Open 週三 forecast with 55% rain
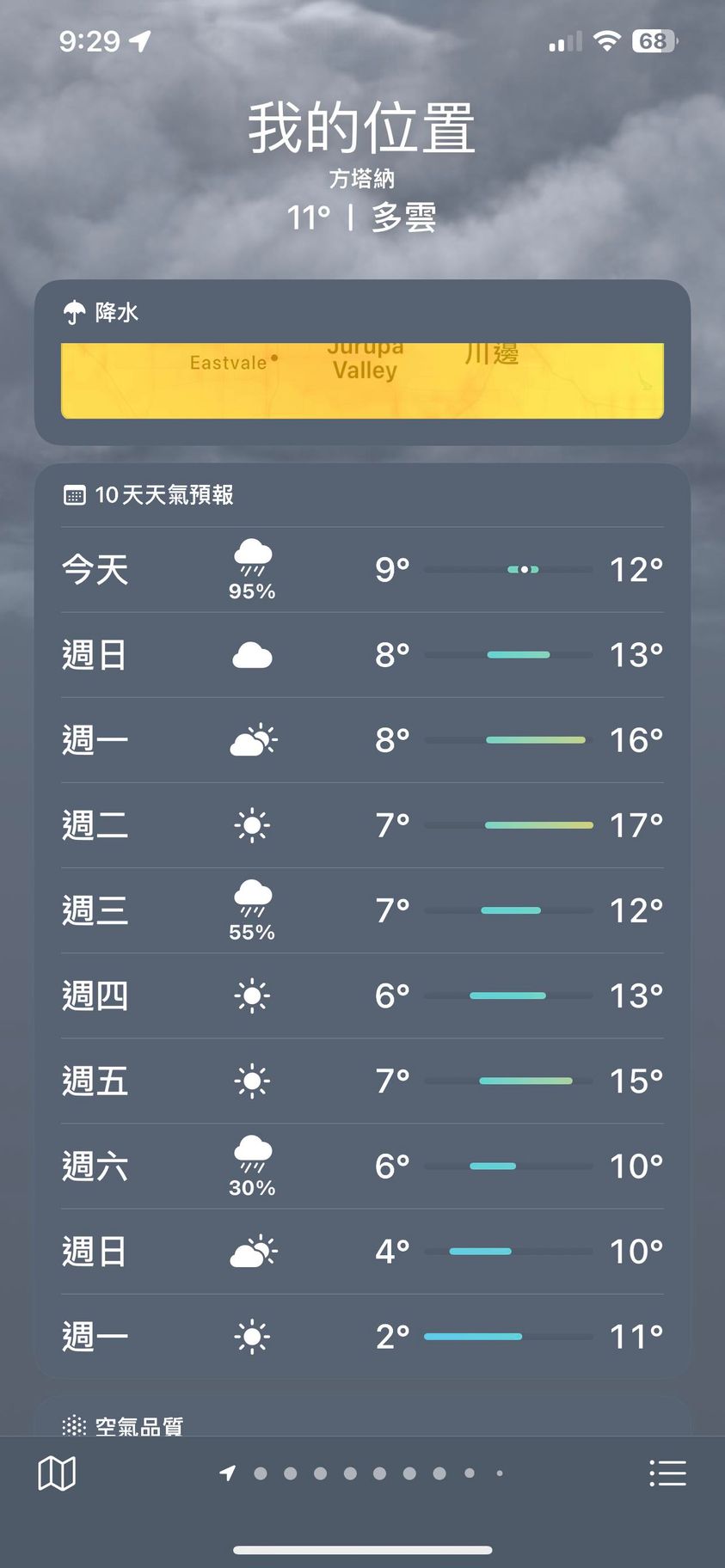Screen dimensions: 725x1568 tap(362, 910)
